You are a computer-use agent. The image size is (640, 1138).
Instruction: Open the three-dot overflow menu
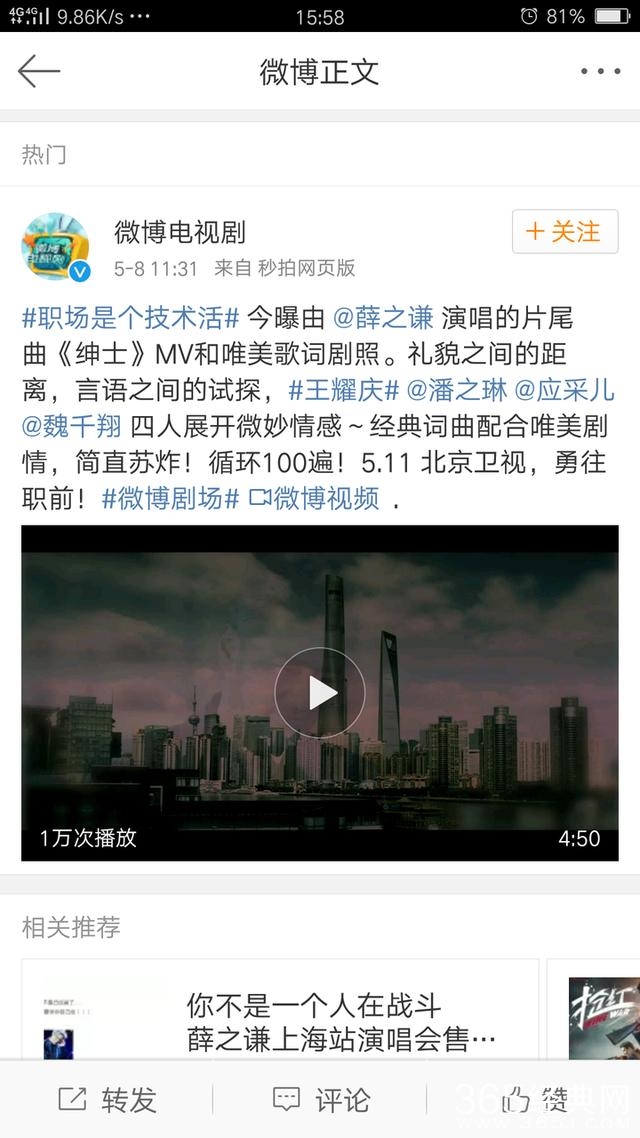click(600, 71)
